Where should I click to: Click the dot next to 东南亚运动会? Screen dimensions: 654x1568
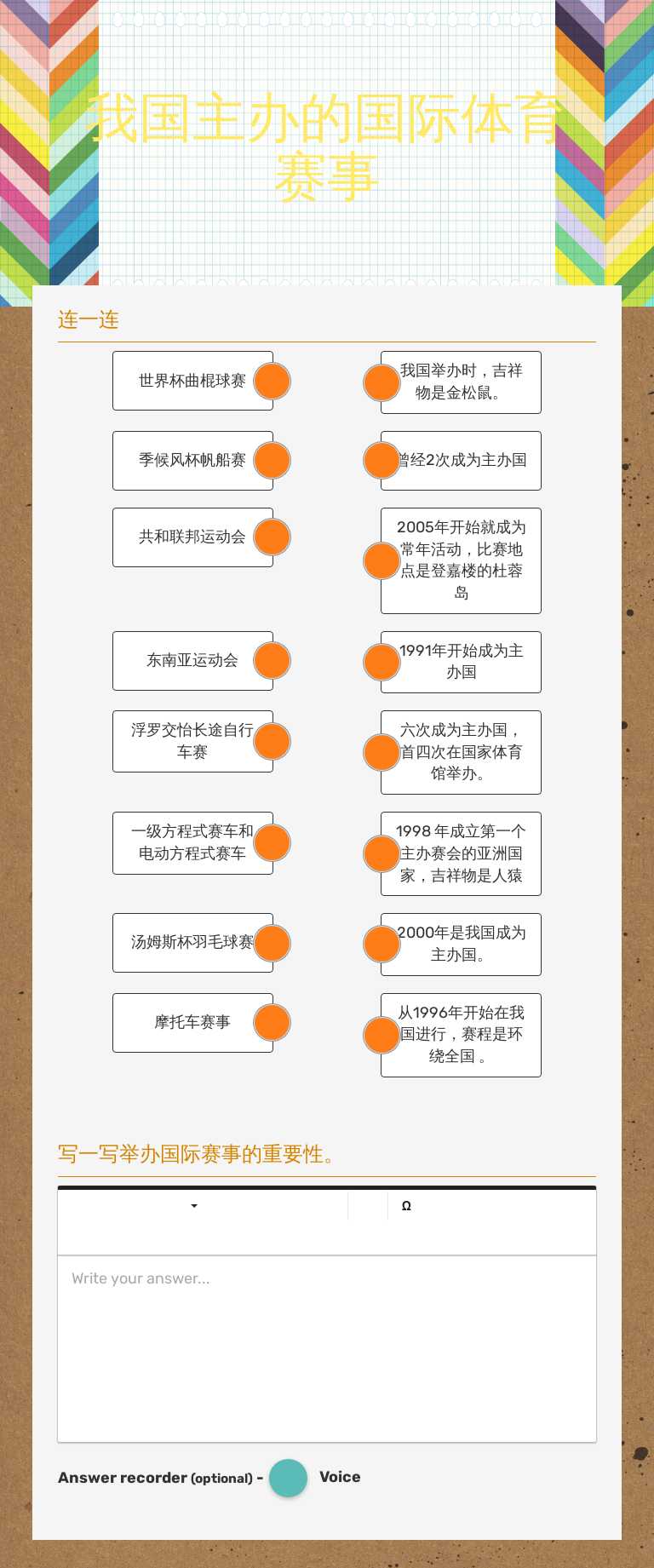pos(272,660)
